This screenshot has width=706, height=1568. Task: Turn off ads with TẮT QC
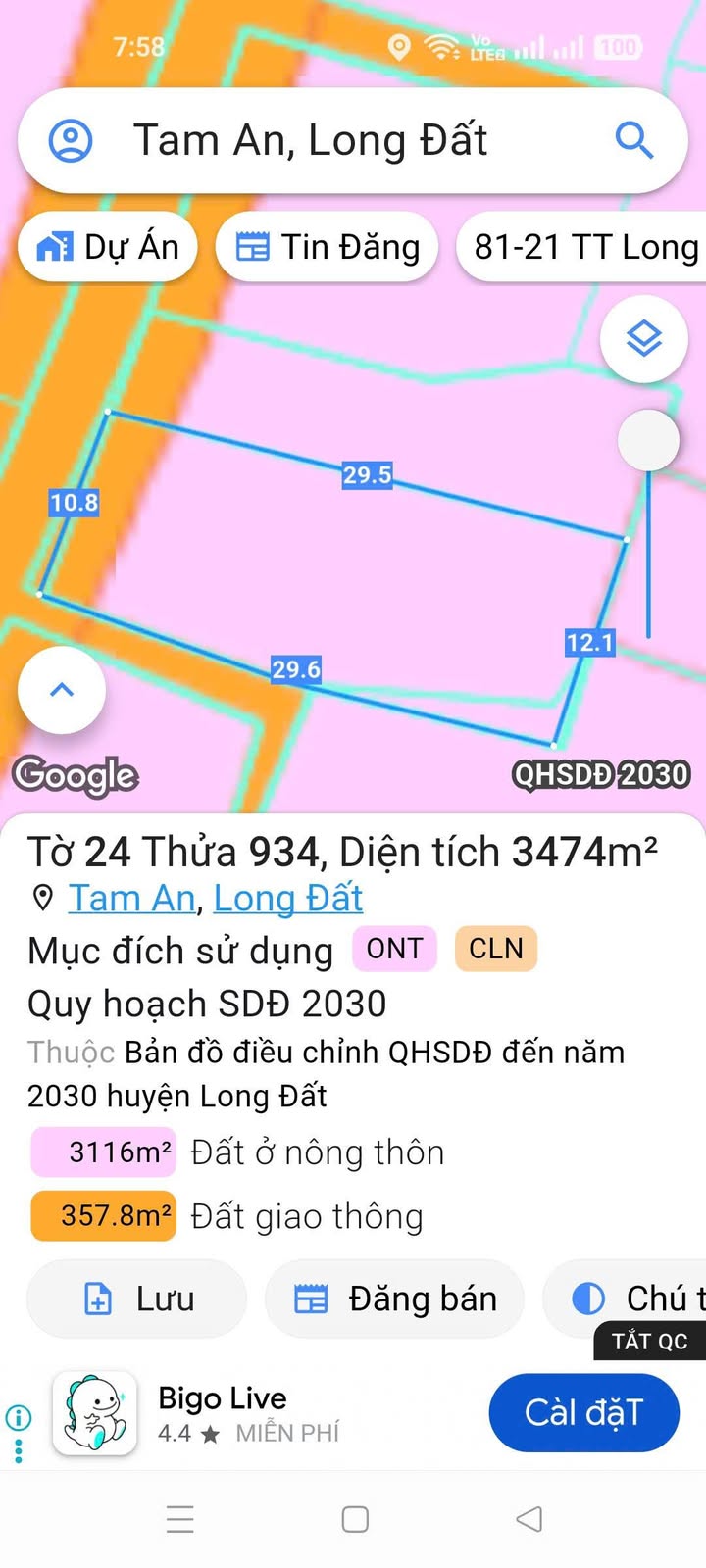(x=650, y=1341)
